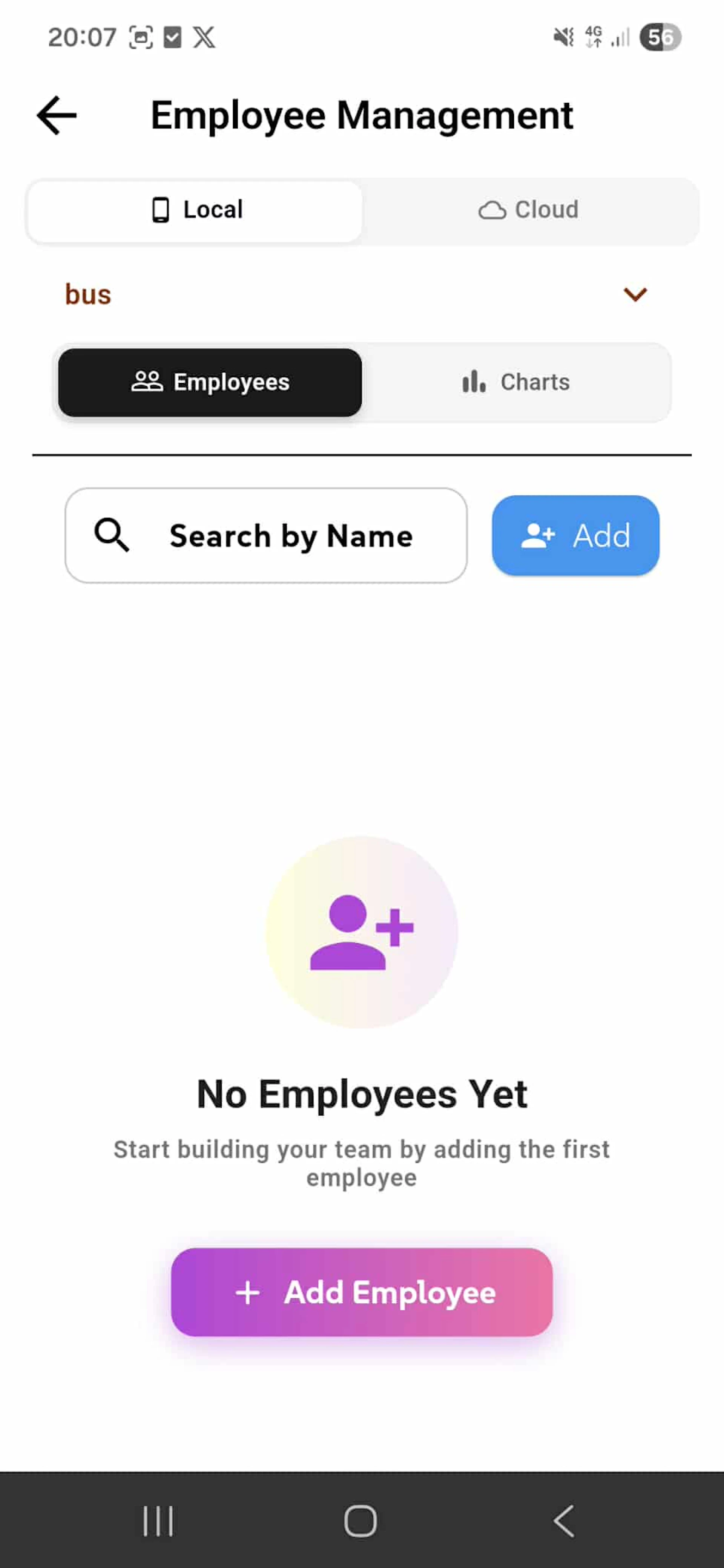Click the blue Add button

click(575, 535)
